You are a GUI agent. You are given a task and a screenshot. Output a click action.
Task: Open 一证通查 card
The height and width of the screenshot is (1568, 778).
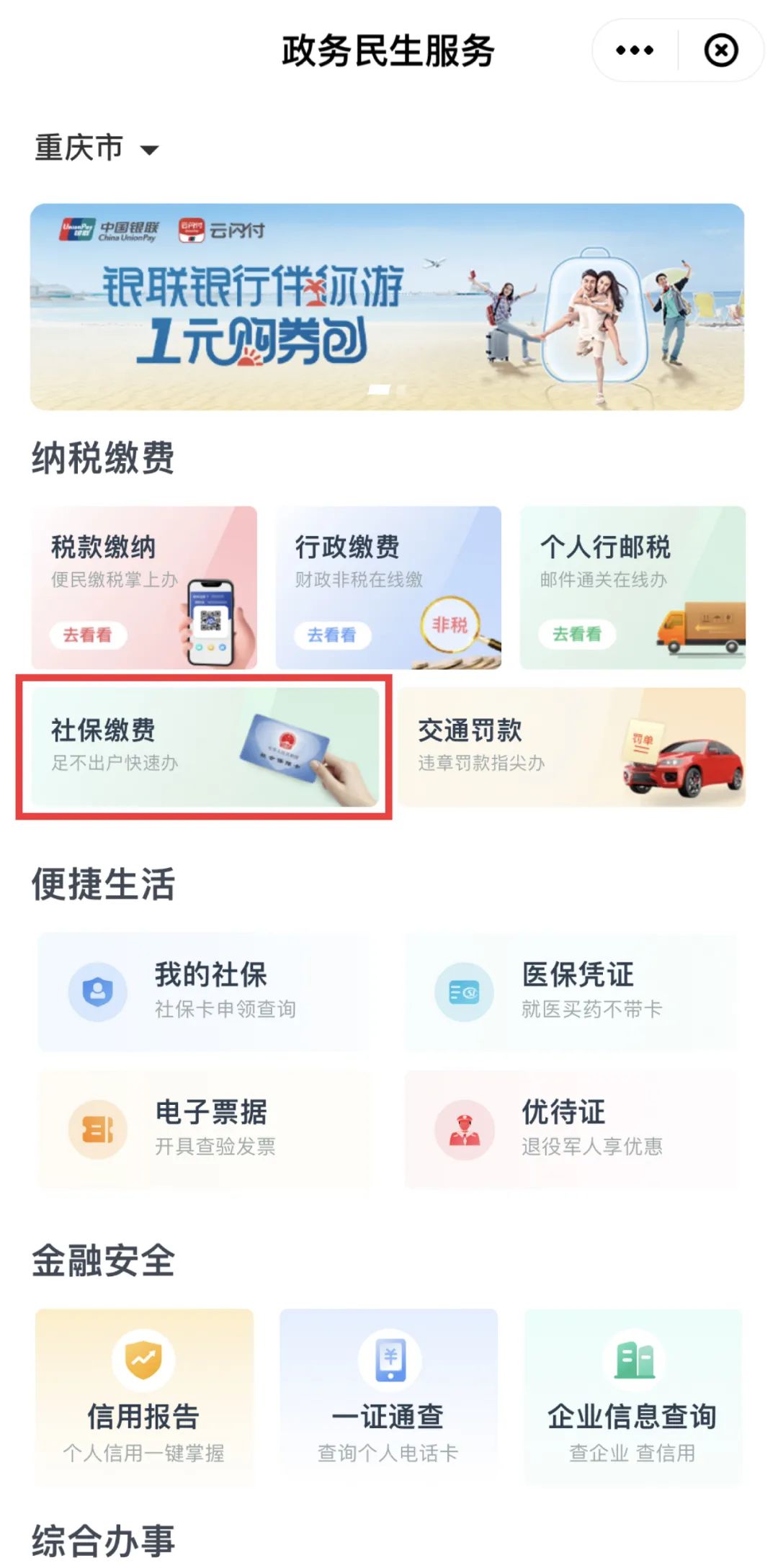pyautogui.click(x=388, y=1396)
